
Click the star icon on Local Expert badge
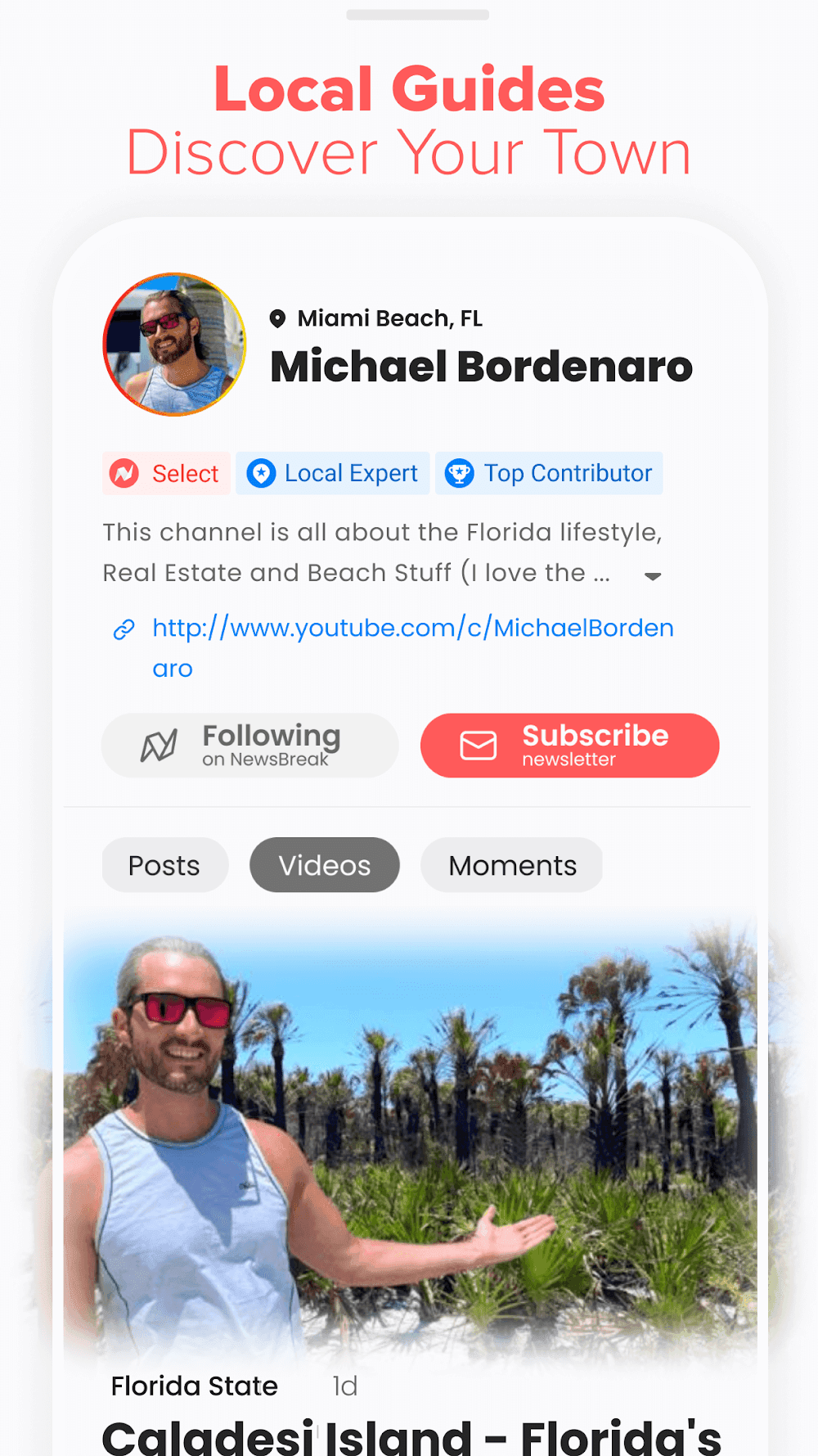click(260, 473)
